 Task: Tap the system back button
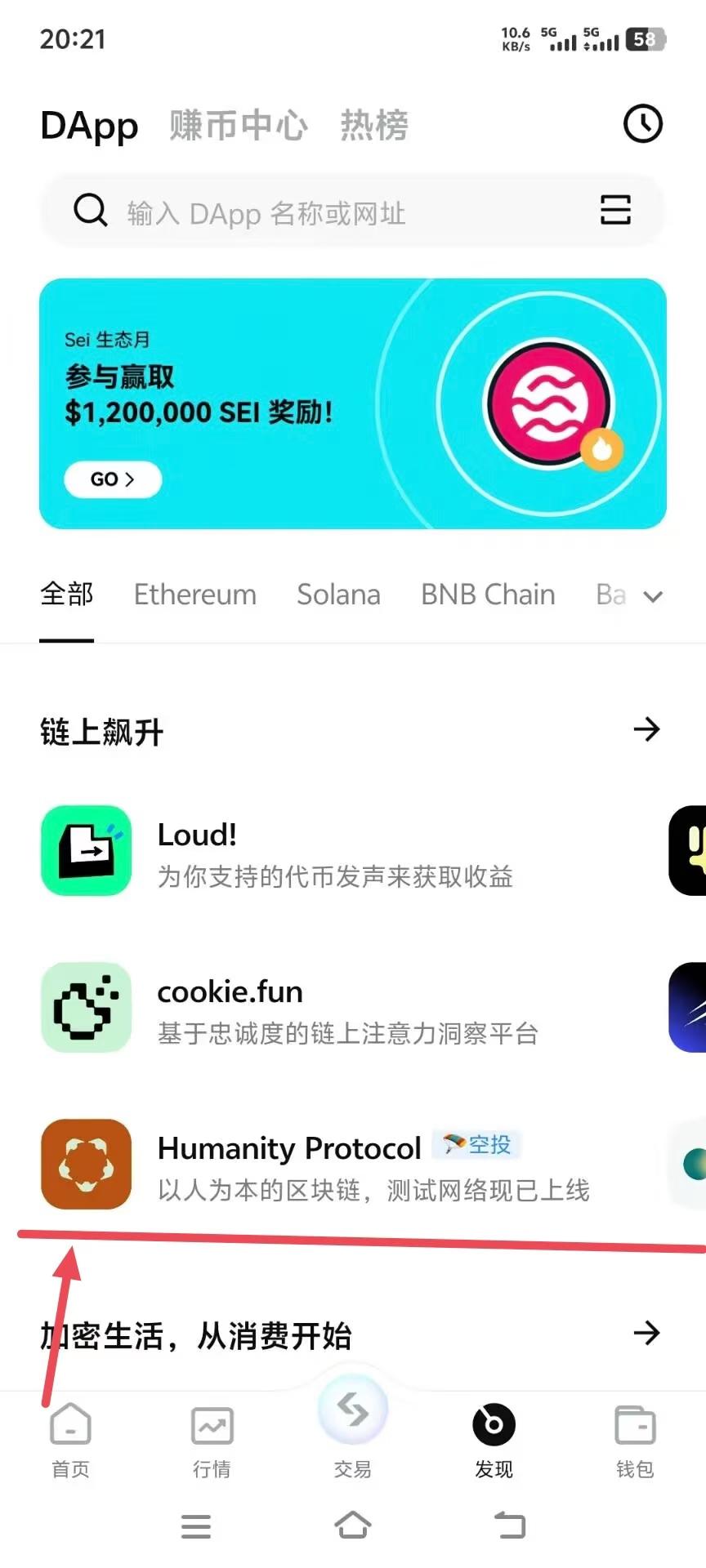click(x=510, y=1525)
